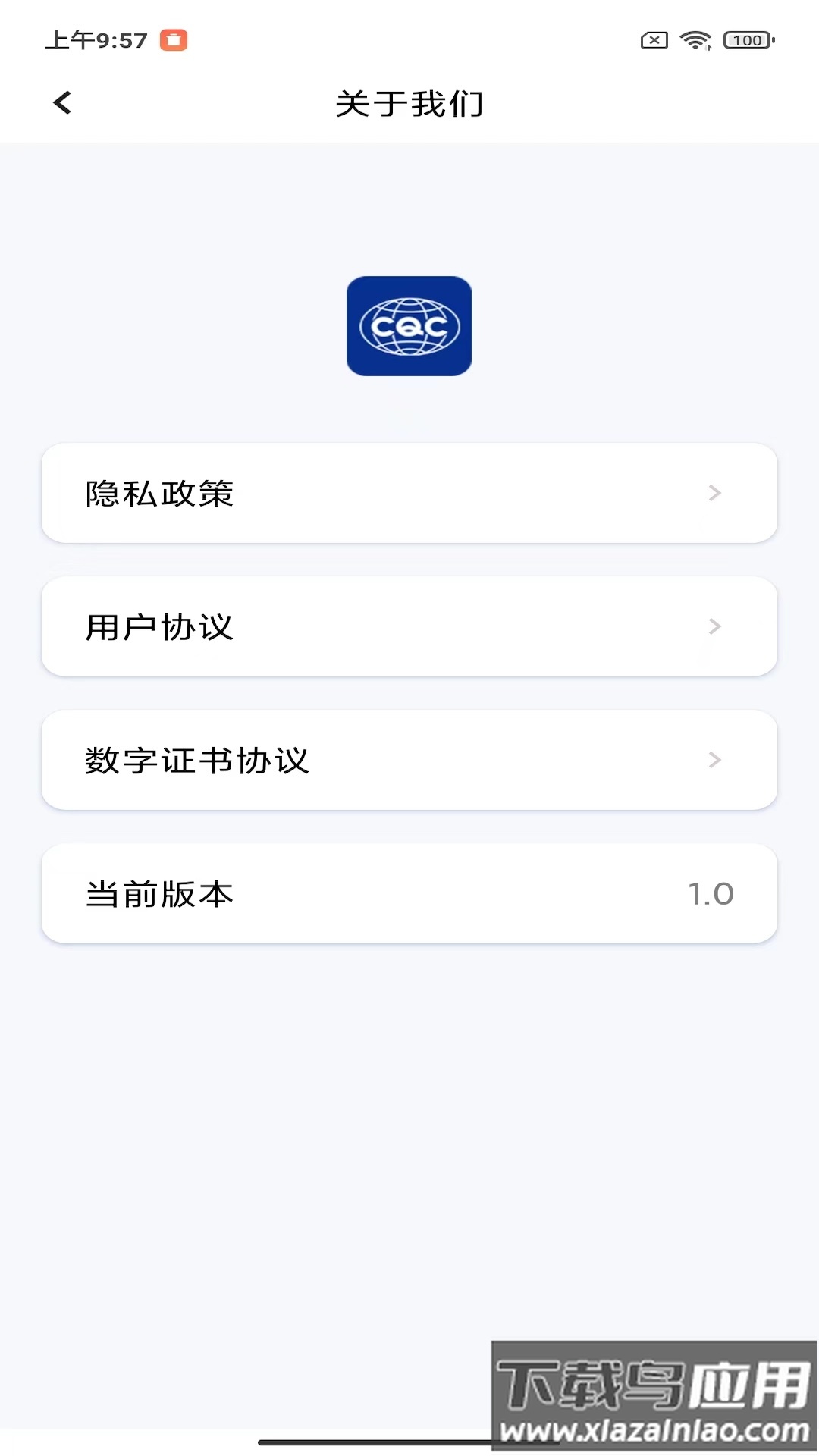819x1456 pixels.
Task: Select the 关于我们 page title
Action: (x=409, y=104)
